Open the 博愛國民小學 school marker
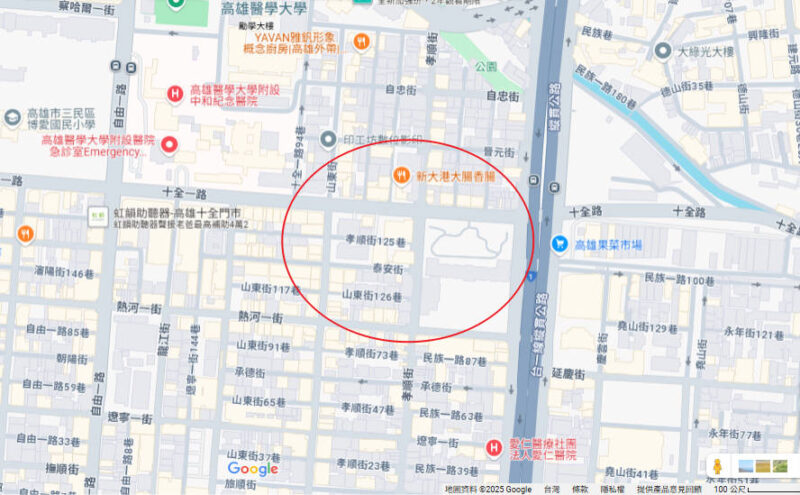The height and width of the screenshot is (495, 800). (12, 117)
